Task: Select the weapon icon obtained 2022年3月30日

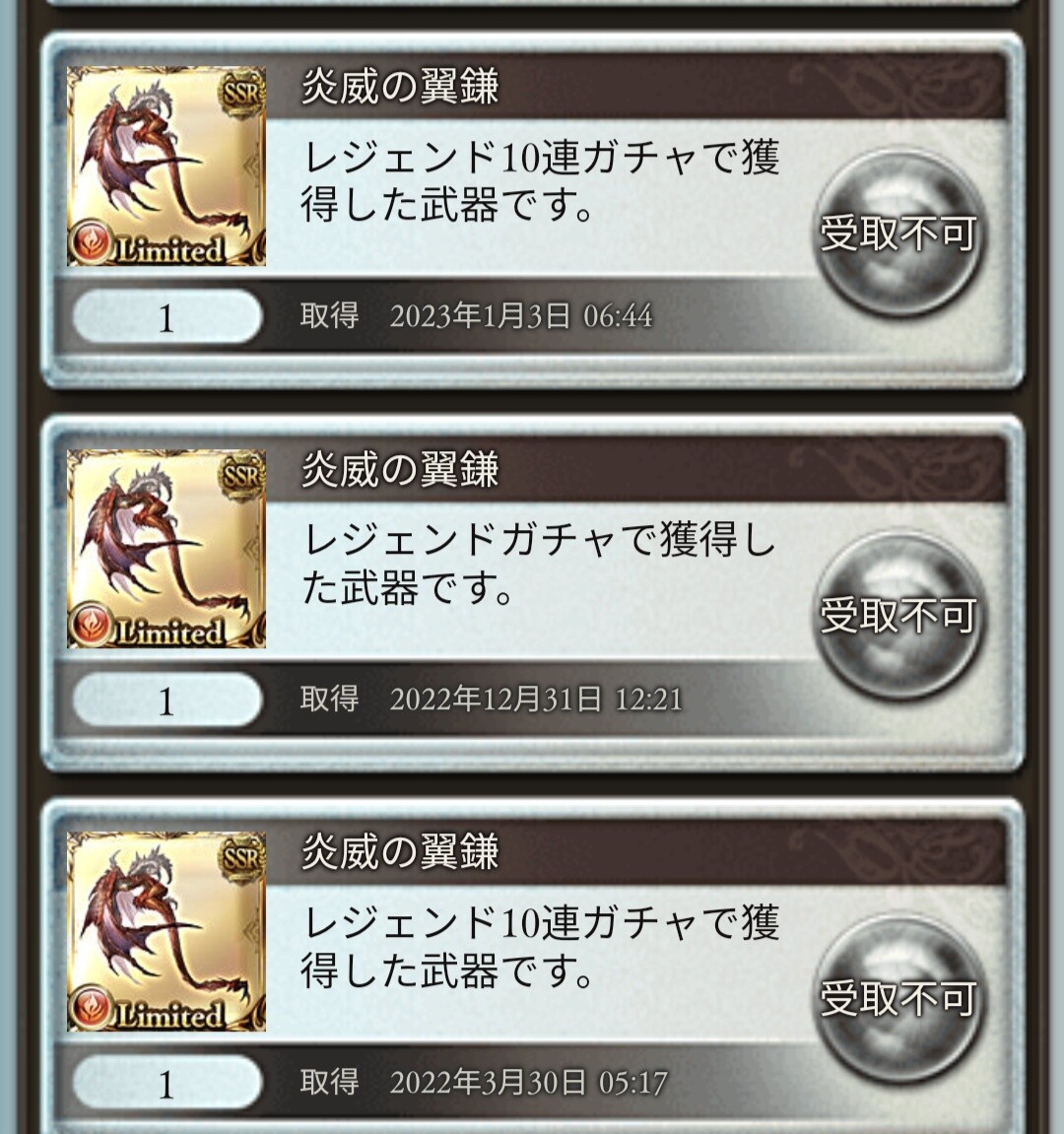Action: click(x=166, y=931)
